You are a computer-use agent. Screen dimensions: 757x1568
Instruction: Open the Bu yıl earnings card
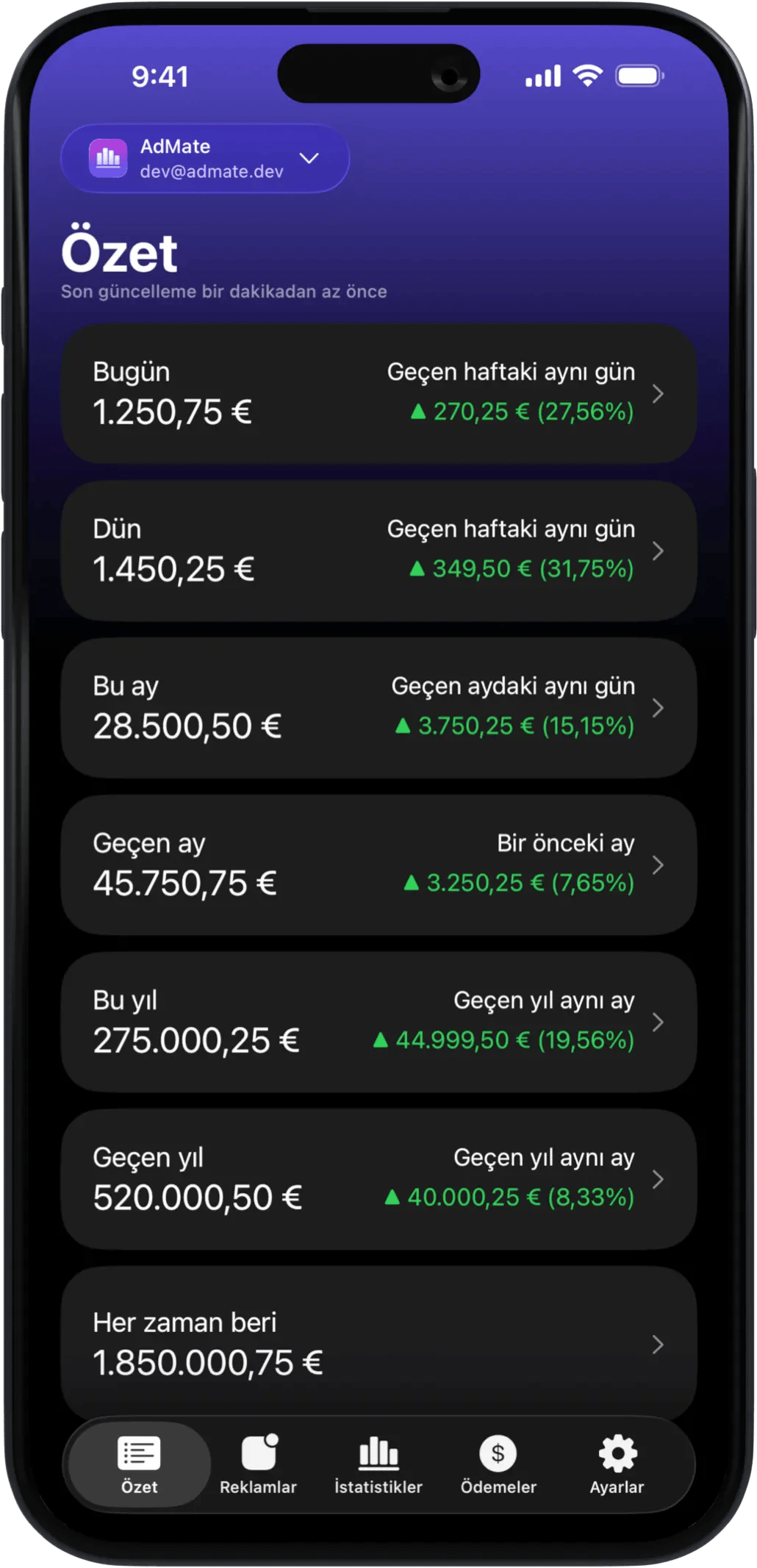pyautogui.click(x=378, y=1022)
